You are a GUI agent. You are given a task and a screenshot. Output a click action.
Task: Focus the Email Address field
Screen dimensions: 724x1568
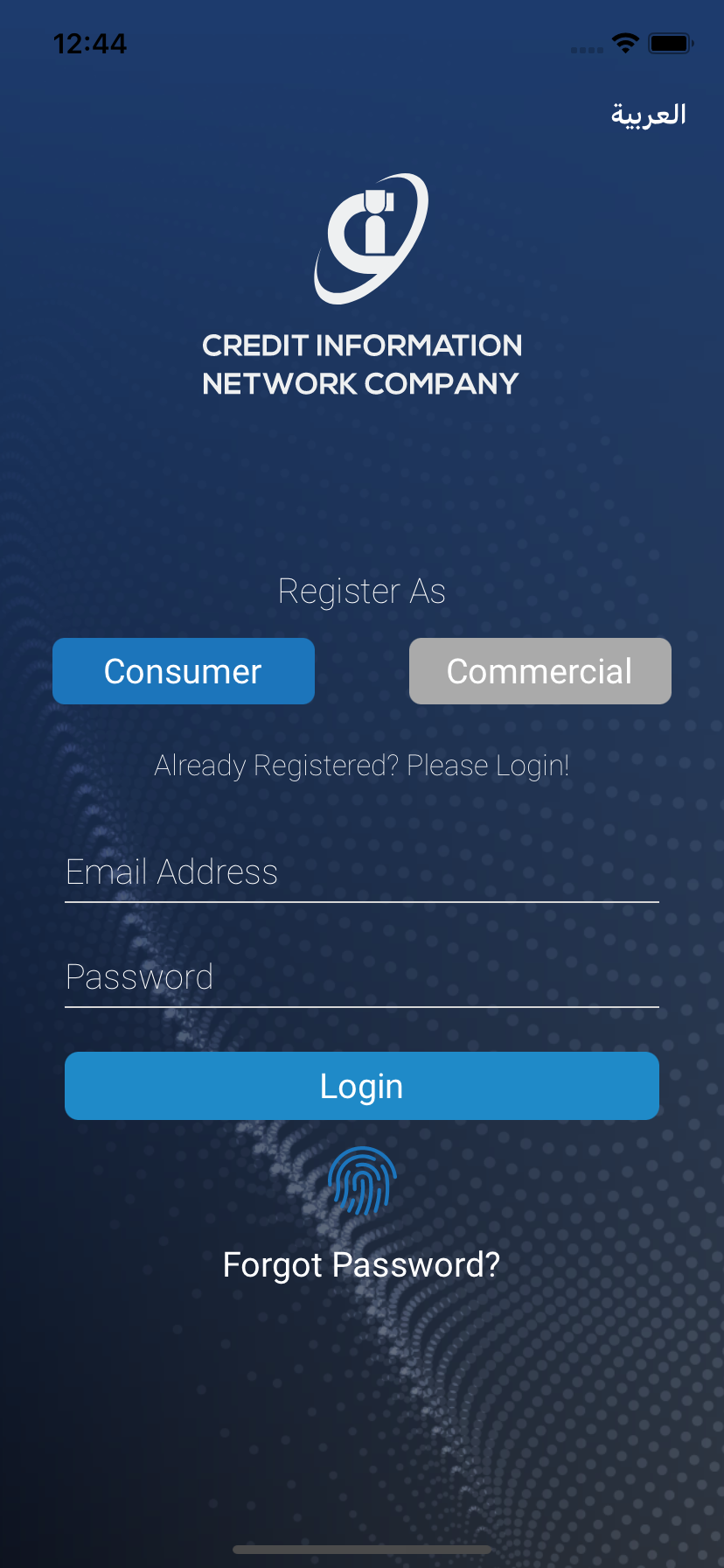point(361,872)
